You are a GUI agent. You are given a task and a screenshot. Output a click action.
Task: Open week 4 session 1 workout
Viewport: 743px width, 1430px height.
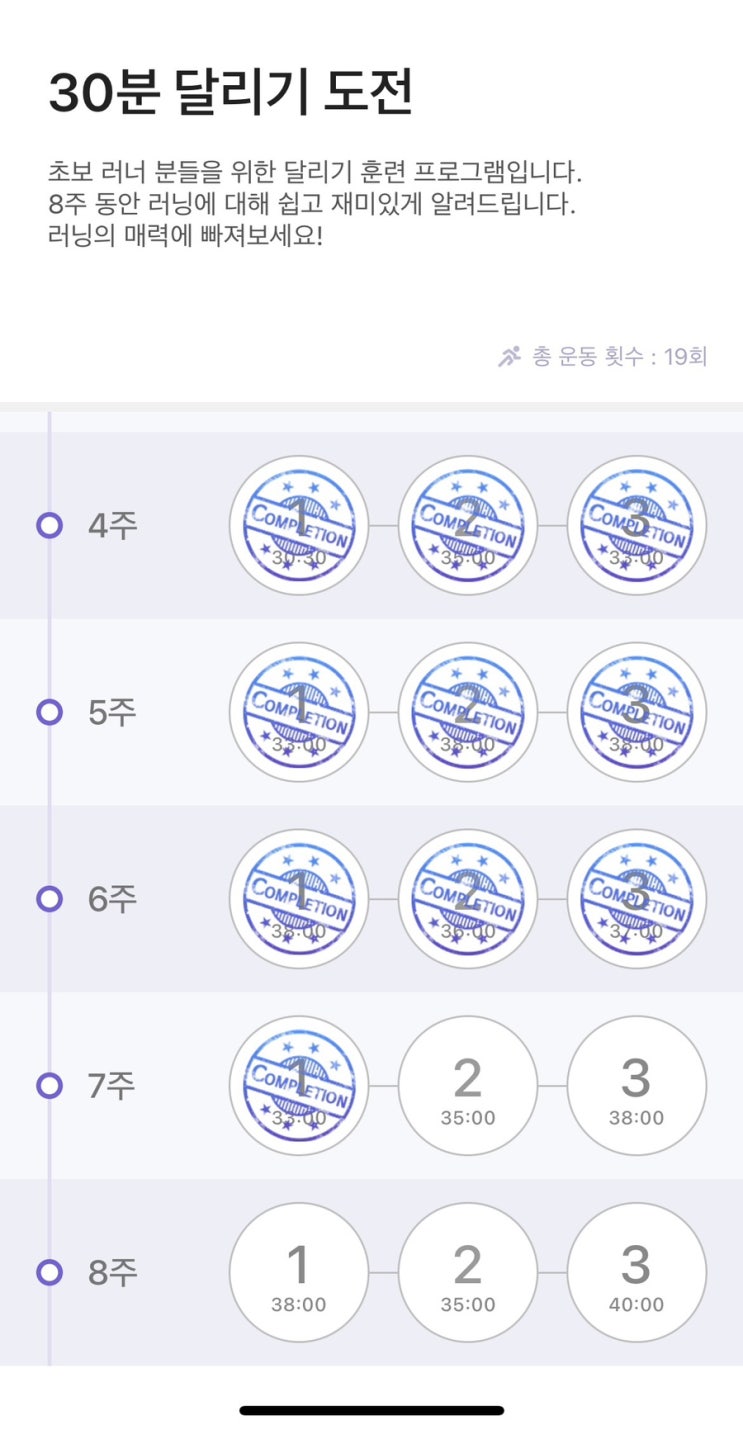pos(299,525)
